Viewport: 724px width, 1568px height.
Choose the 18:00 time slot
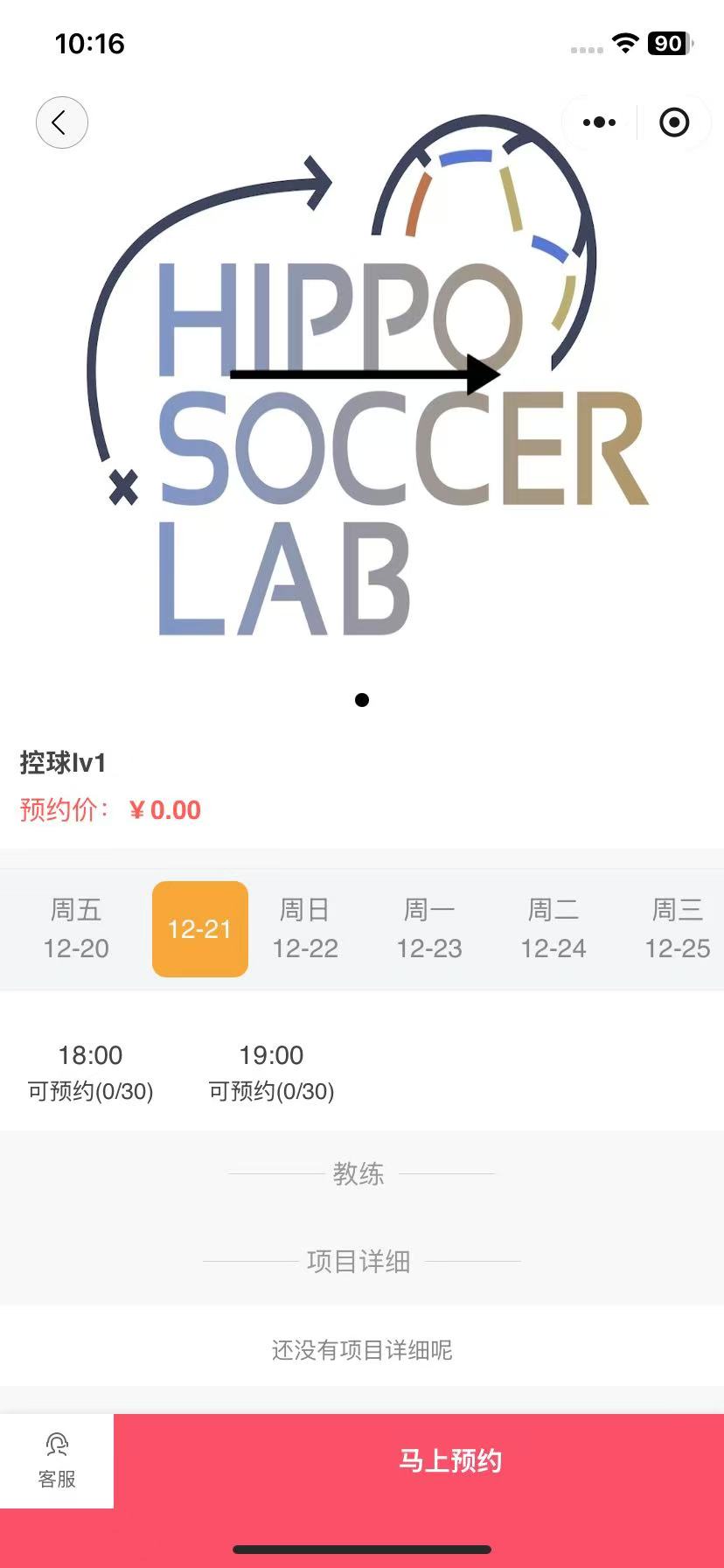tap(91, 1072)
